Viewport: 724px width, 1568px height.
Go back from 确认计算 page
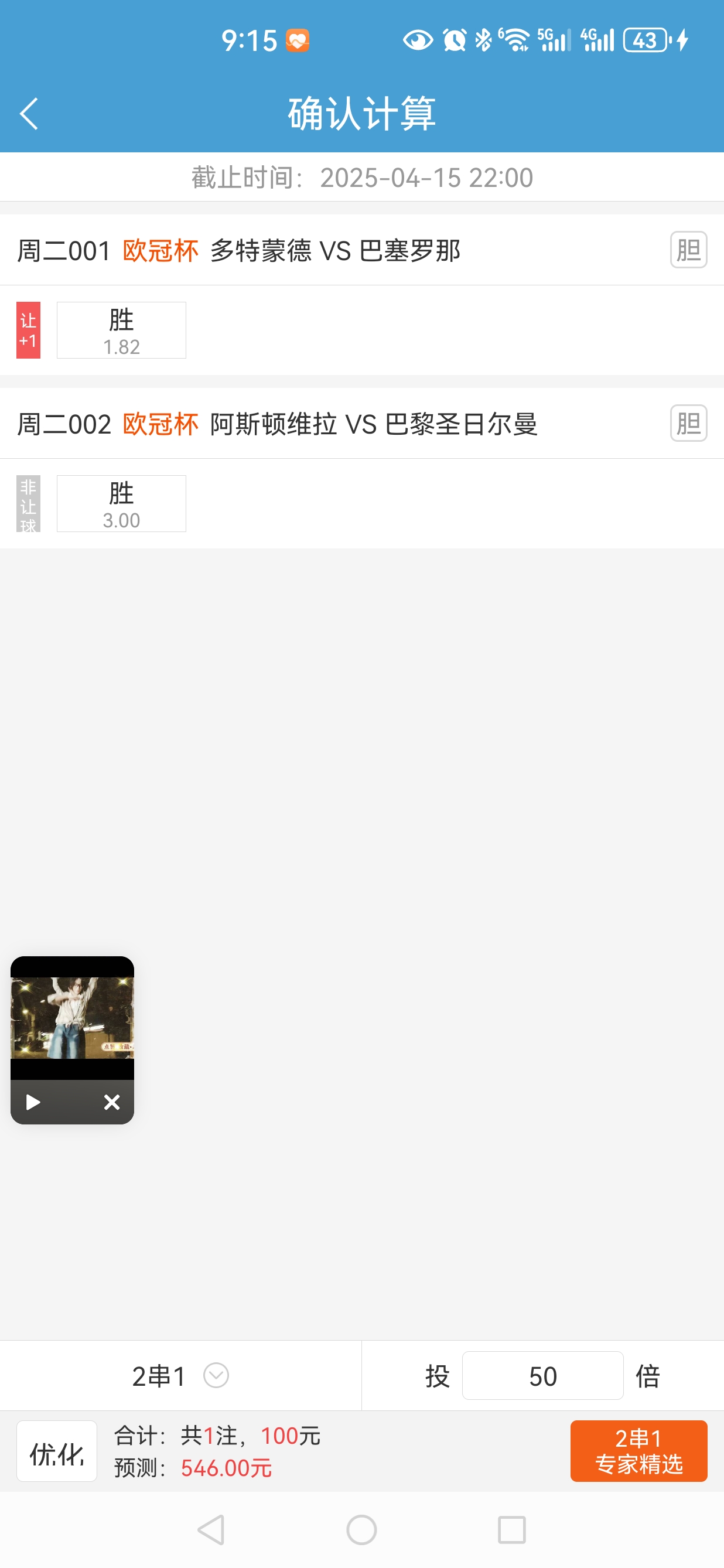[29, 114]
